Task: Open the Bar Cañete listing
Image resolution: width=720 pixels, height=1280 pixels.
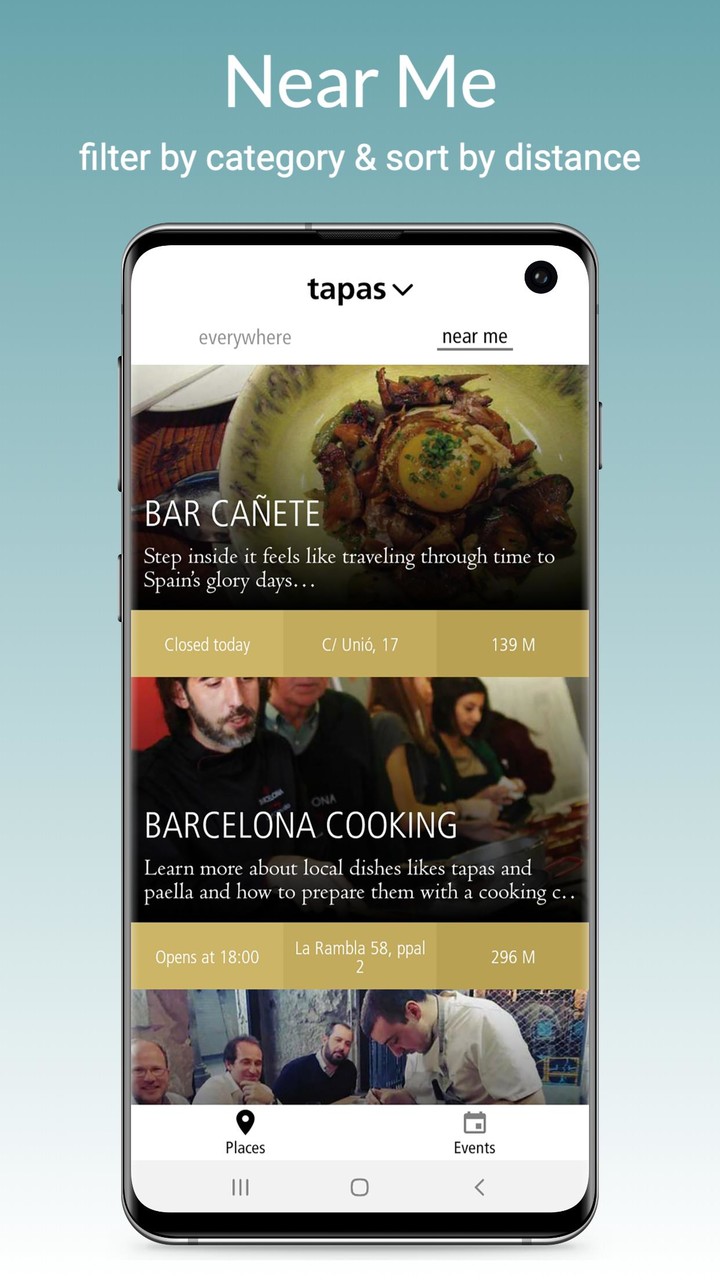Action: 233,515
